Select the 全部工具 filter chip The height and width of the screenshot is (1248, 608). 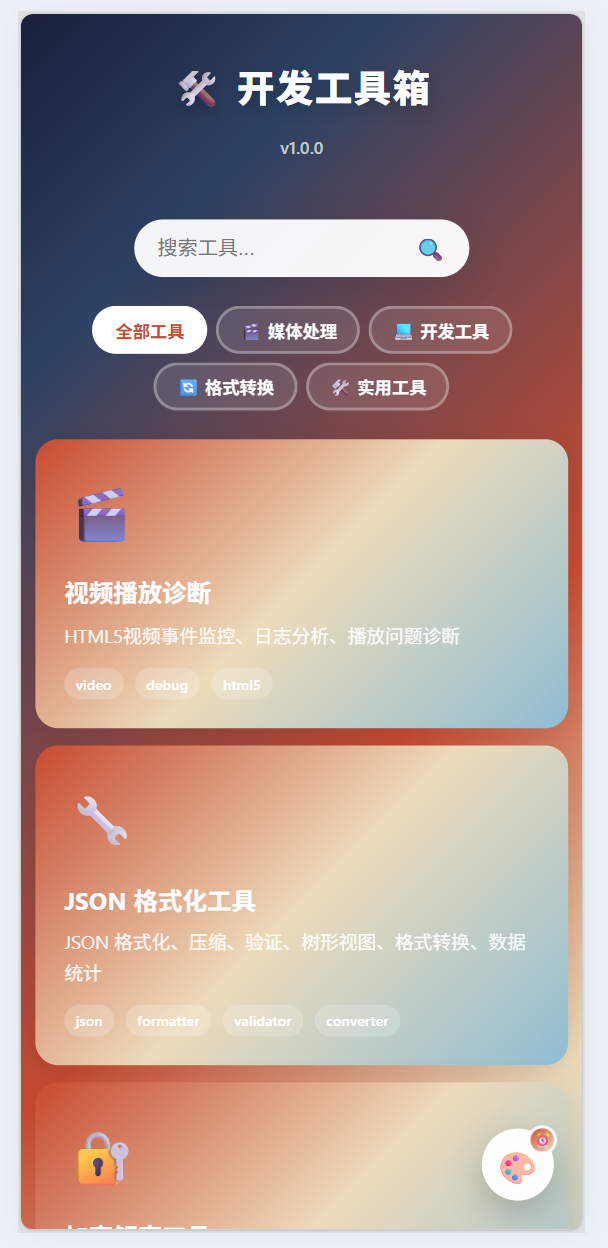(150, 331)
